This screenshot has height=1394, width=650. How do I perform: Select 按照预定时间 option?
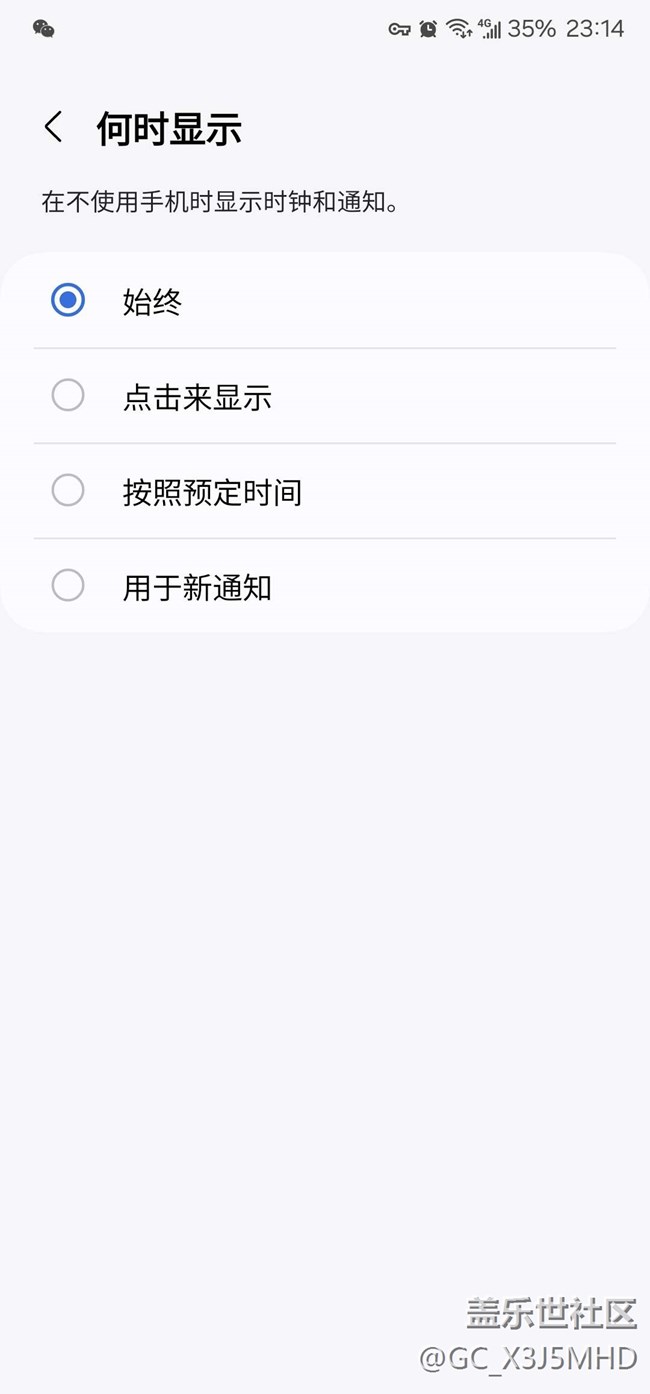[x=68, y=491]
